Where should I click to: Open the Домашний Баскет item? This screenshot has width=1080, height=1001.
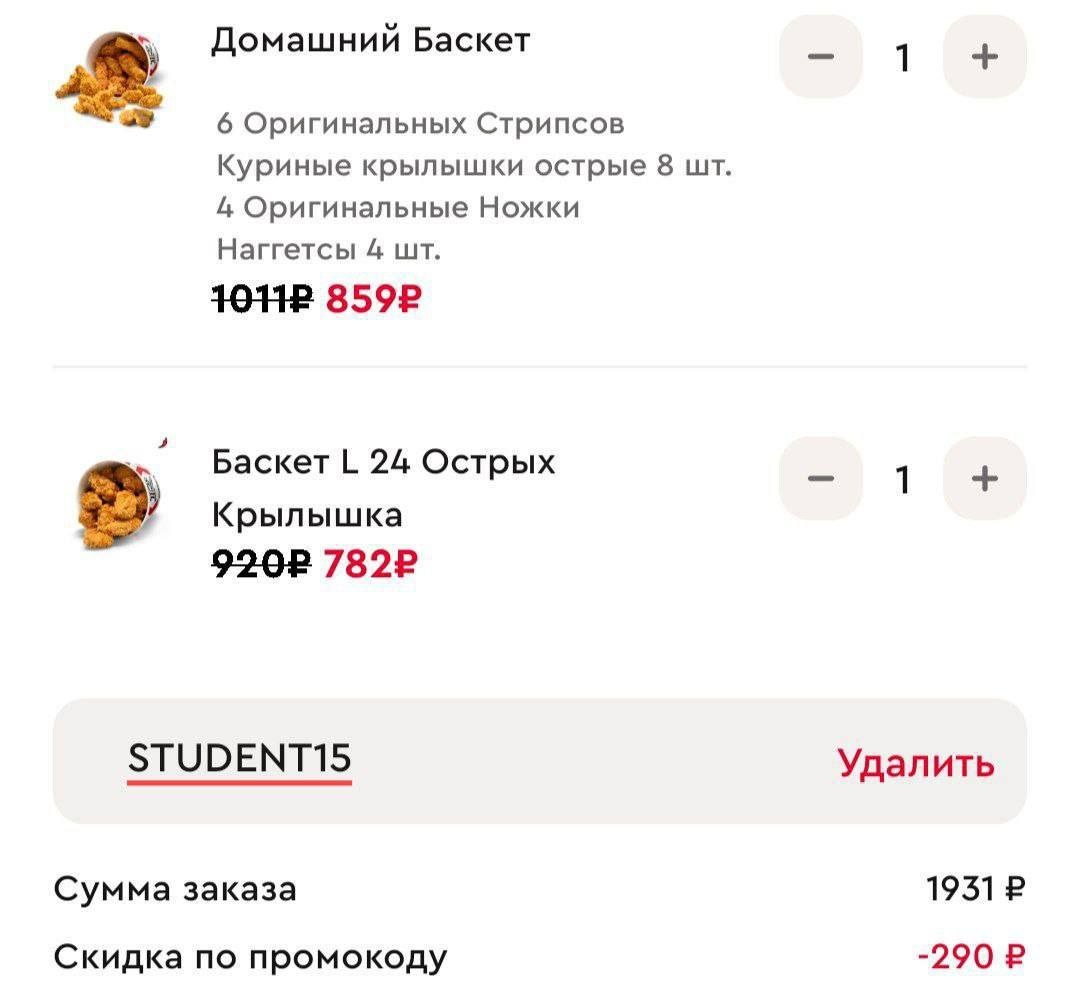coord(370,41)
